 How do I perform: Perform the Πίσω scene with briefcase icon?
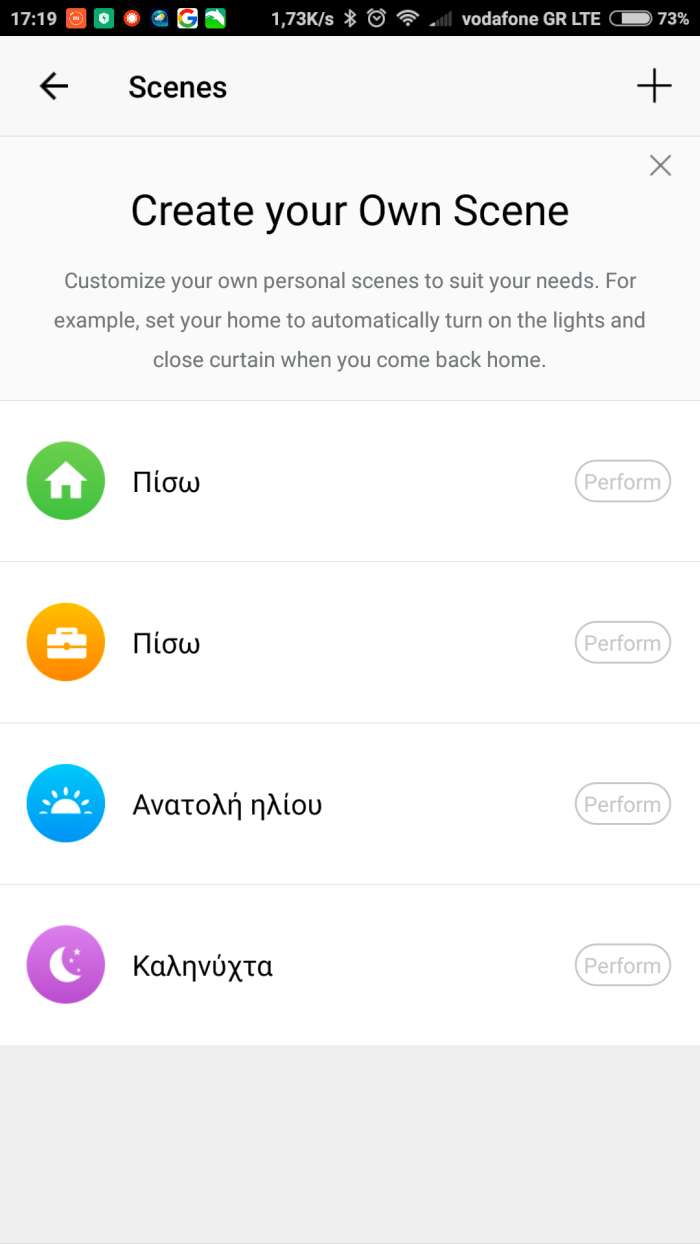pyautogui.click(x=622, y=643)
